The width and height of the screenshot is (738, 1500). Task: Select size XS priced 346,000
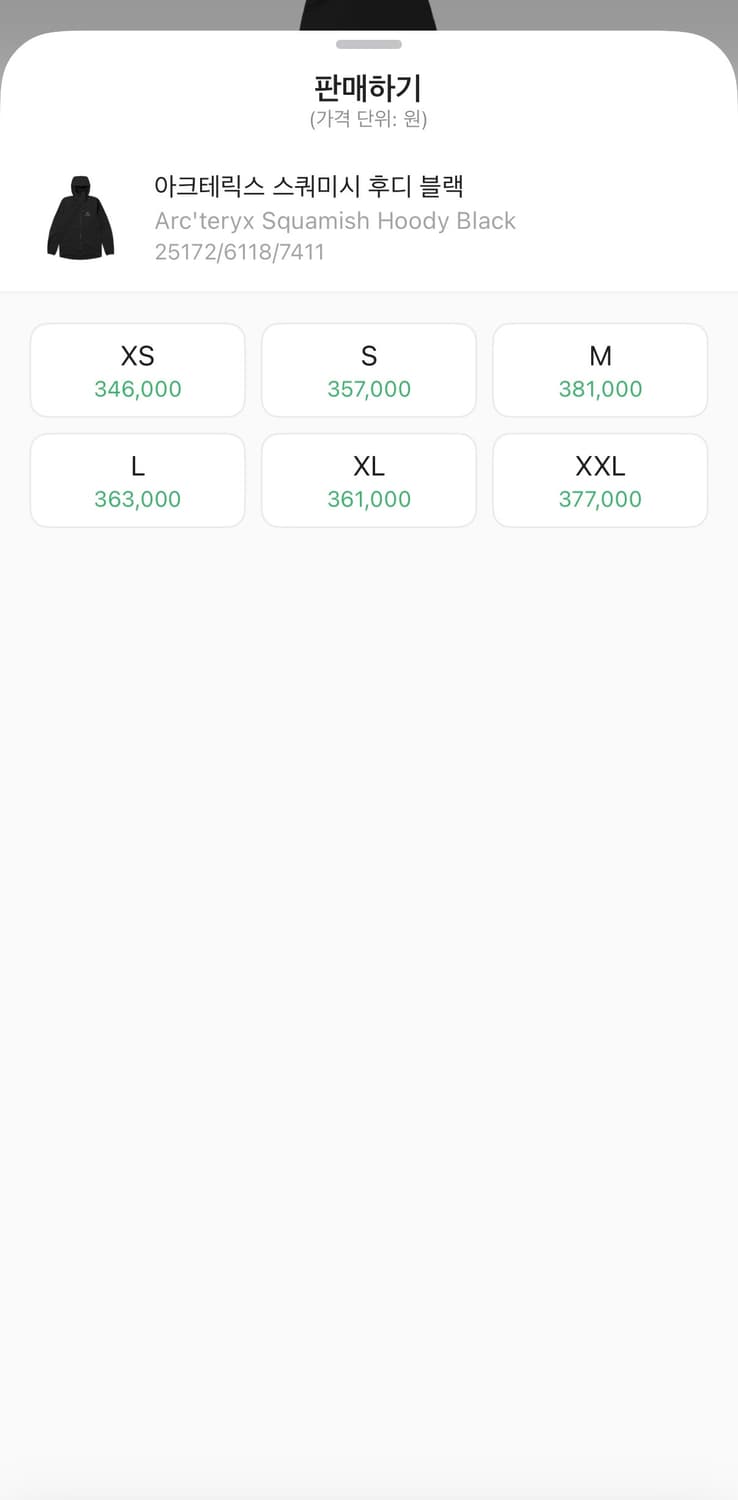(138, 371)
